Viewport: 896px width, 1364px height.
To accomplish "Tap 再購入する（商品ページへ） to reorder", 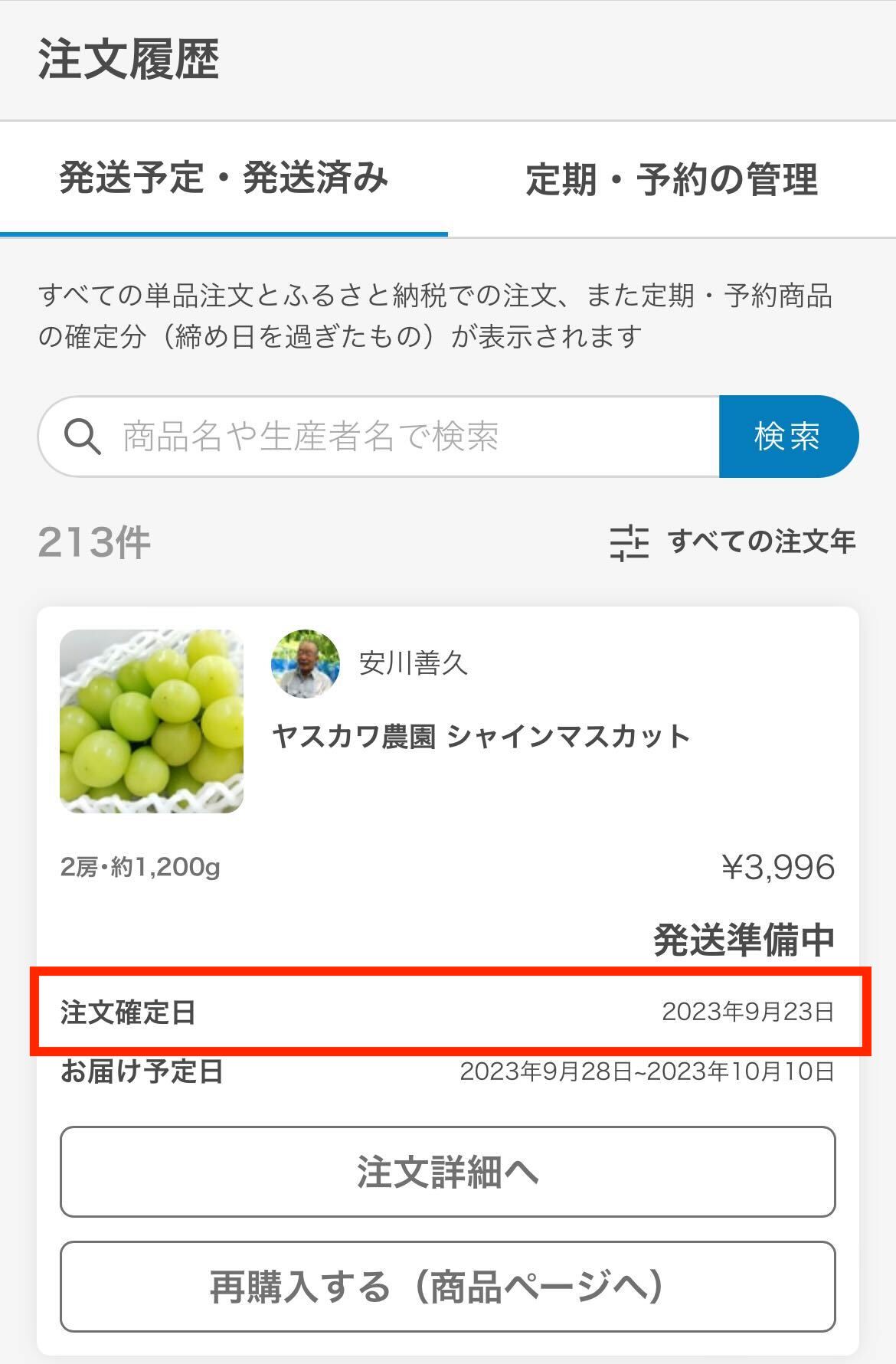I will tap(447, 1287).
